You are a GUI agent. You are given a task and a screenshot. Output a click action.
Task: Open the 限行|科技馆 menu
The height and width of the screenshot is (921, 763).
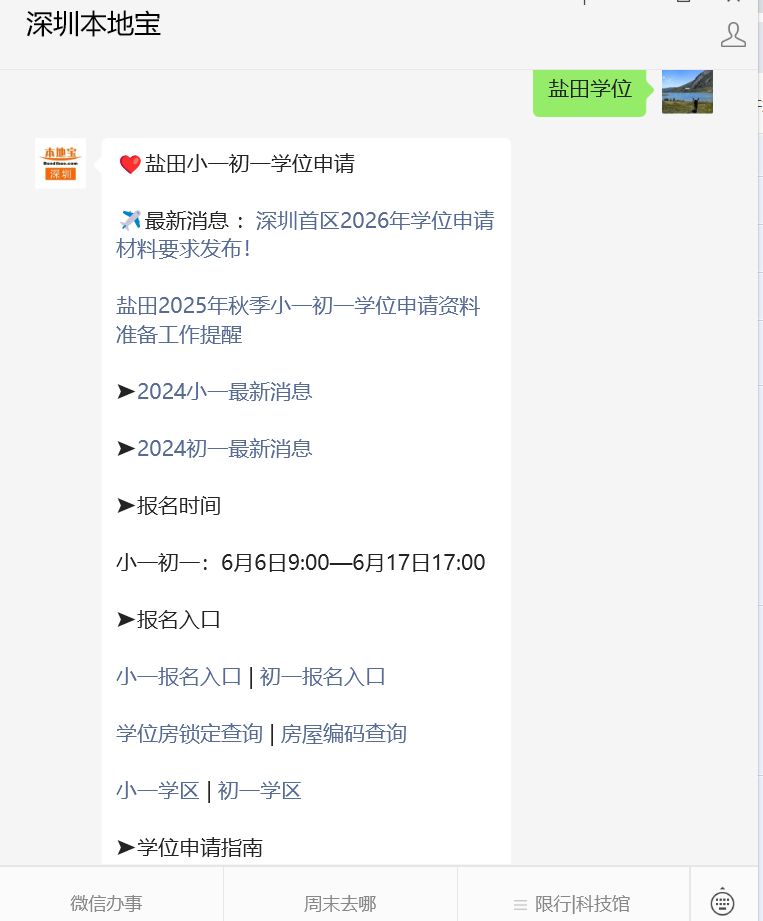pos(572,903)
